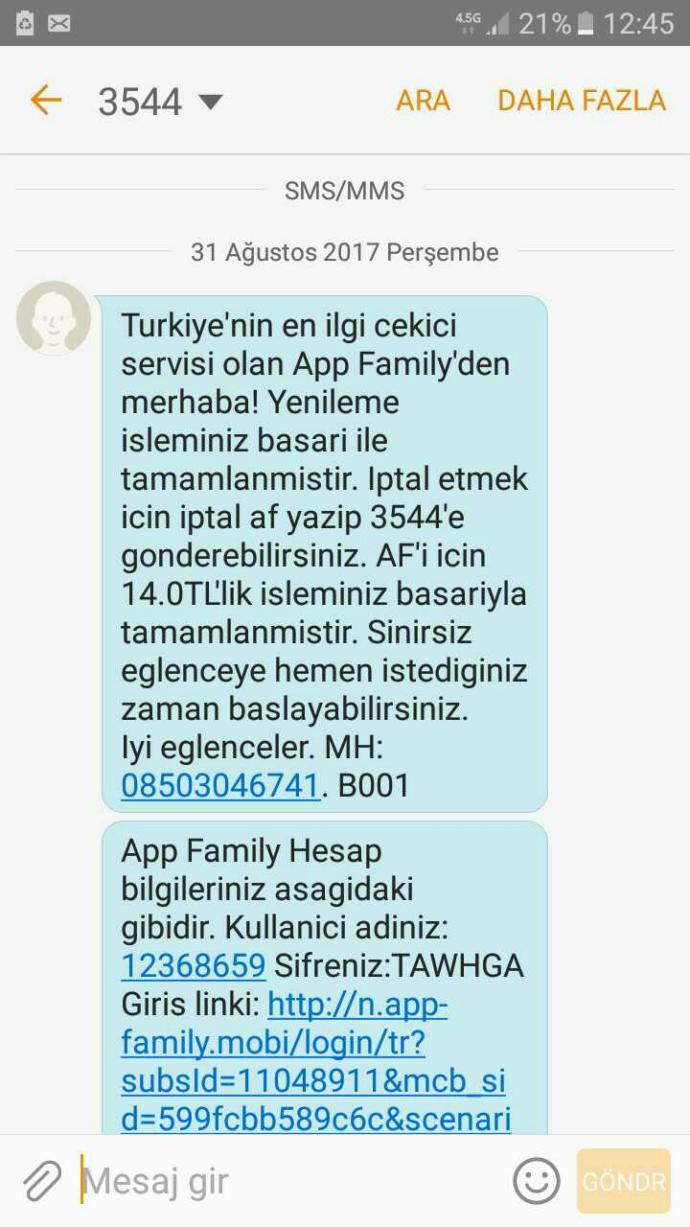The image size is (690, 1227).
Task: Go back to the message list
Action: pos(46,100)
